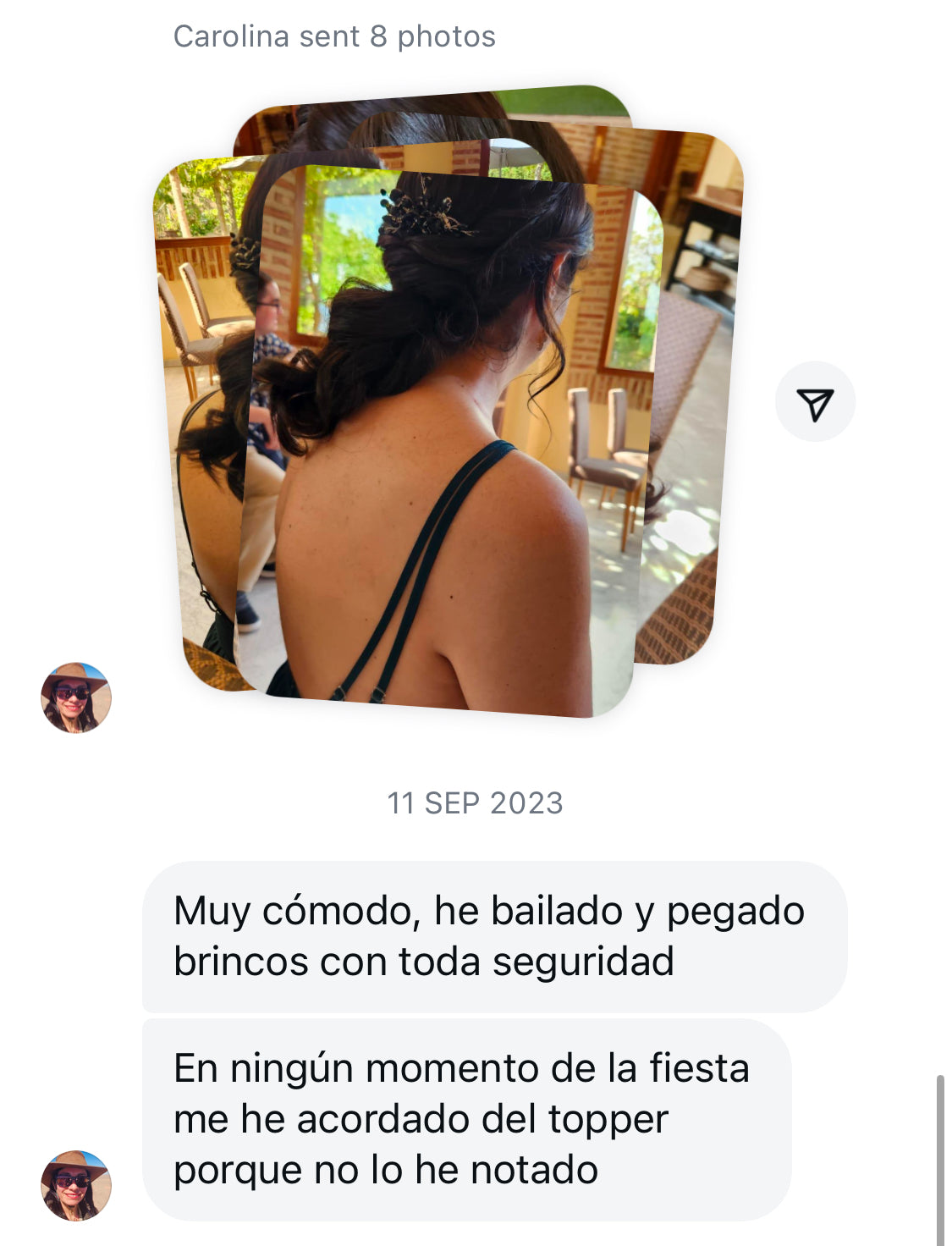This screenshot has width=952, height=1246.
Task: Tap Carolina's avatar next to the last message
Action: point(76,1185)
